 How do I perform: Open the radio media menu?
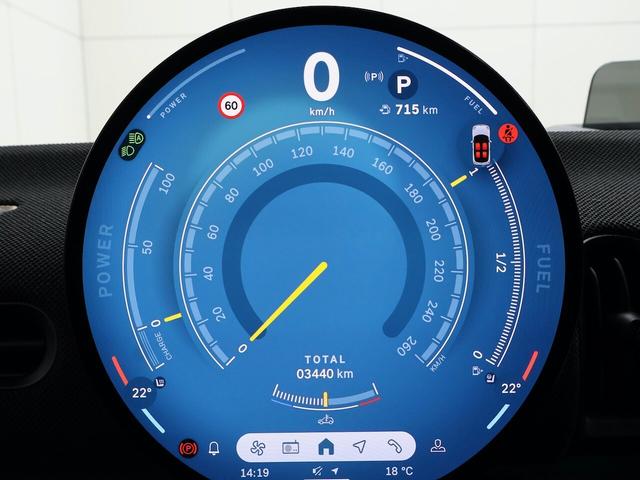click(290, 447)
